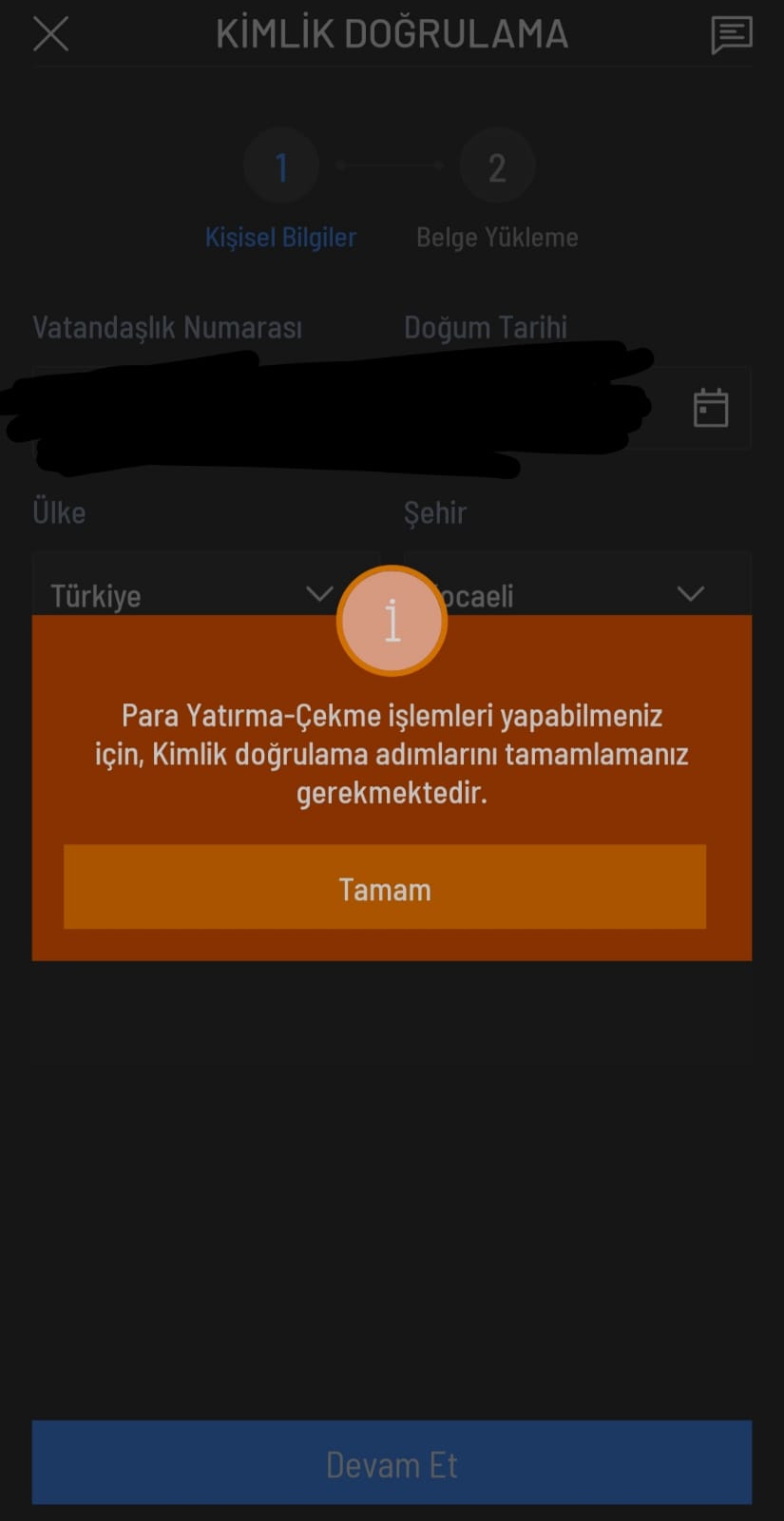784x1521 pixels.
Task: Expand the Şehir dropdown
Action: pos(689,594)
